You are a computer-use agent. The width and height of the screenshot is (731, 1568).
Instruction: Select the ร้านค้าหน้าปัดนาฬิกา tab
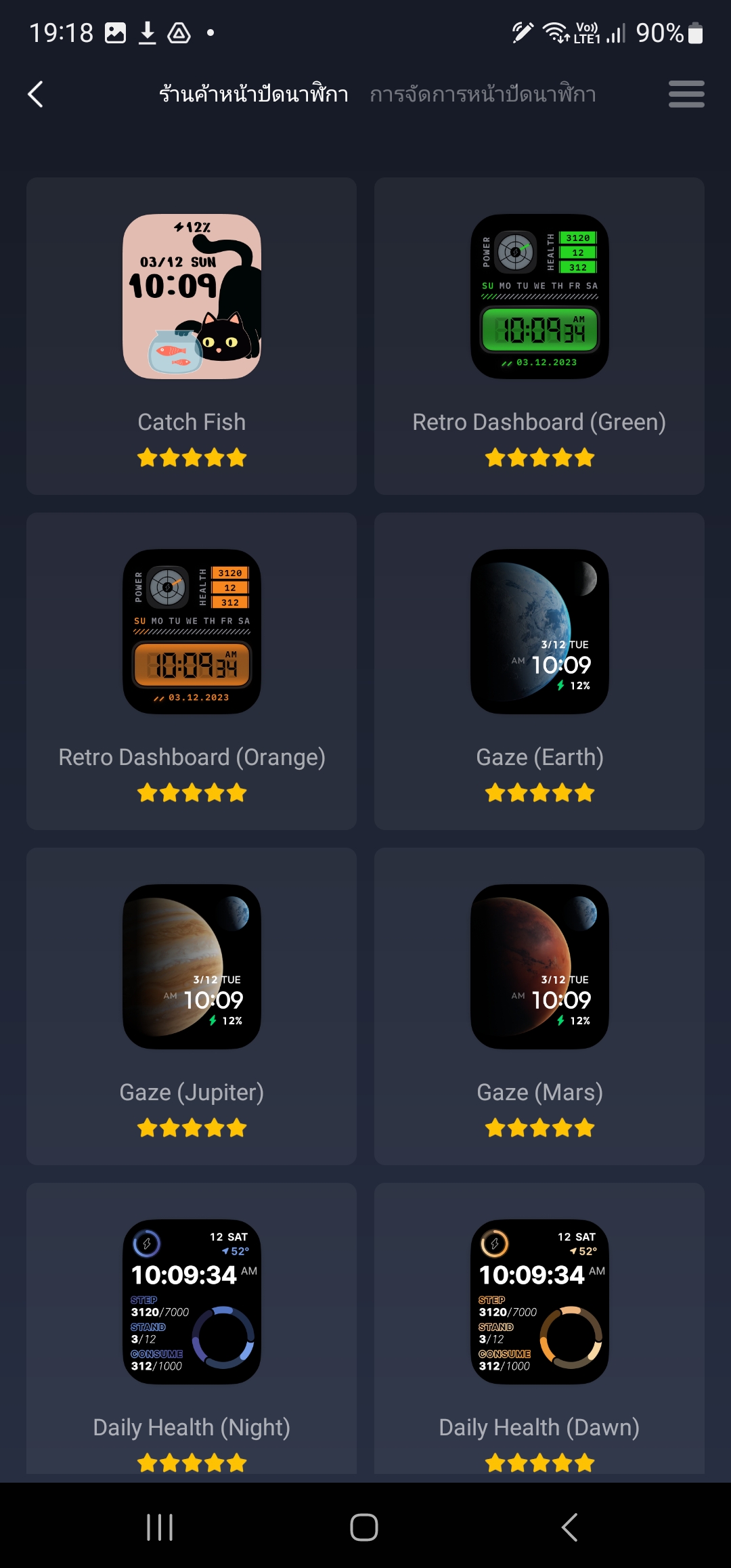click(254, 94)
